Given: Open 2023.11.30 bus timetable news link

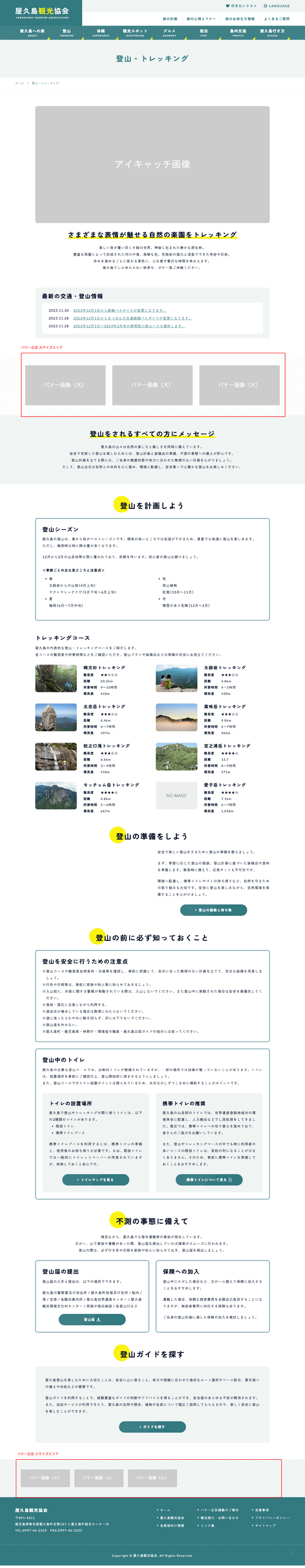Looking at the screenshot, I should pyautogui.click(x=119, y=310).
